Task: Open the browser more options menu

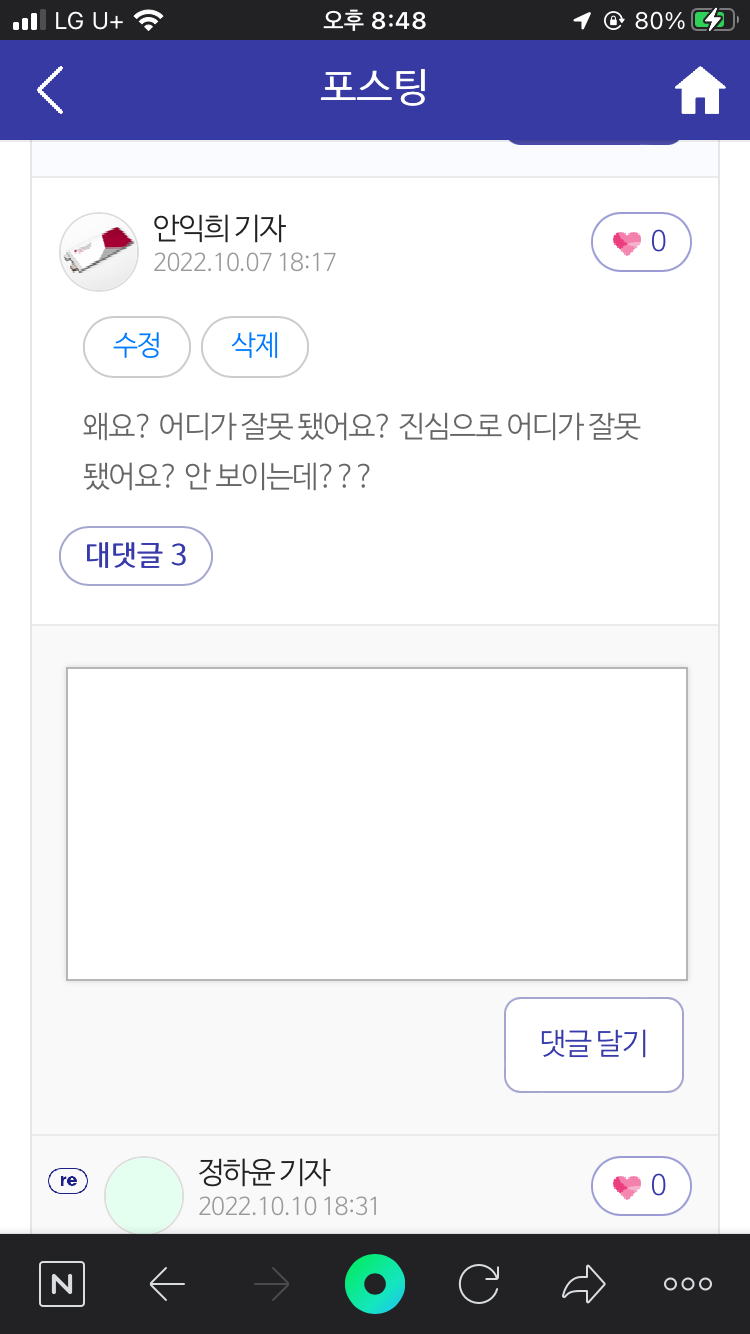Action: pyautogui.click(x=688, y=1284)
